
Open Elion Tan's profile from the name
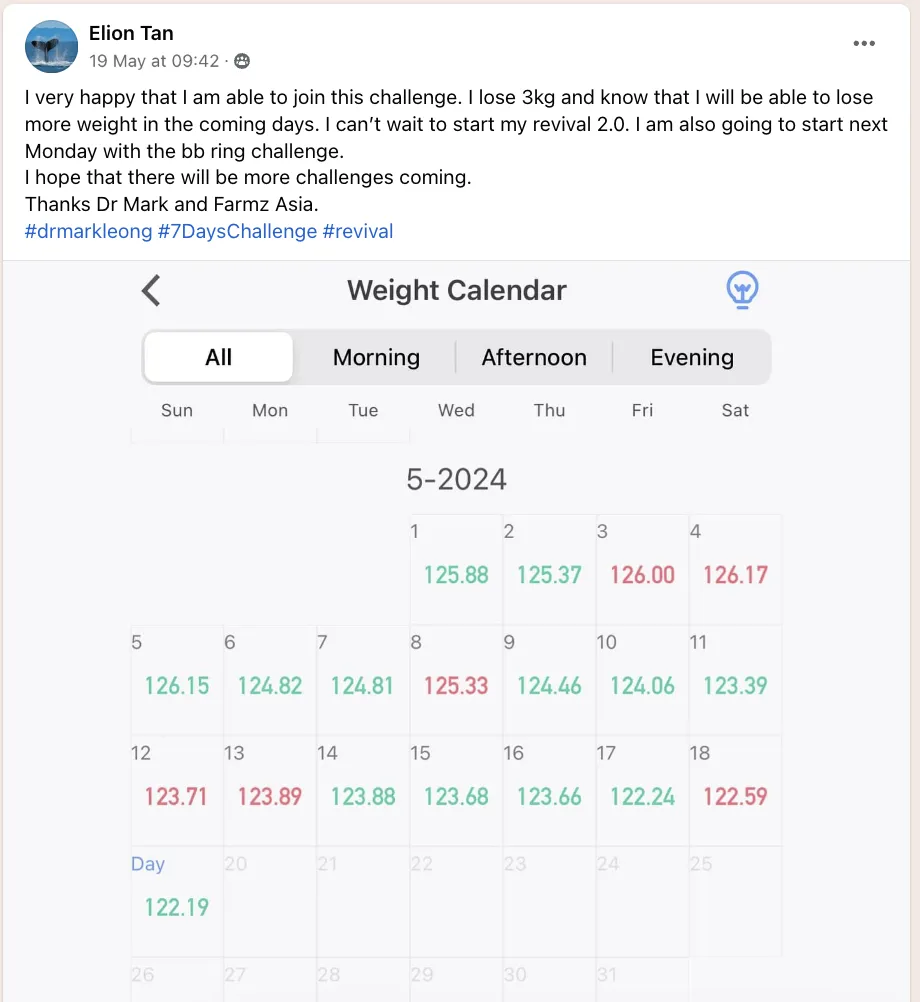tap(131, 34)
